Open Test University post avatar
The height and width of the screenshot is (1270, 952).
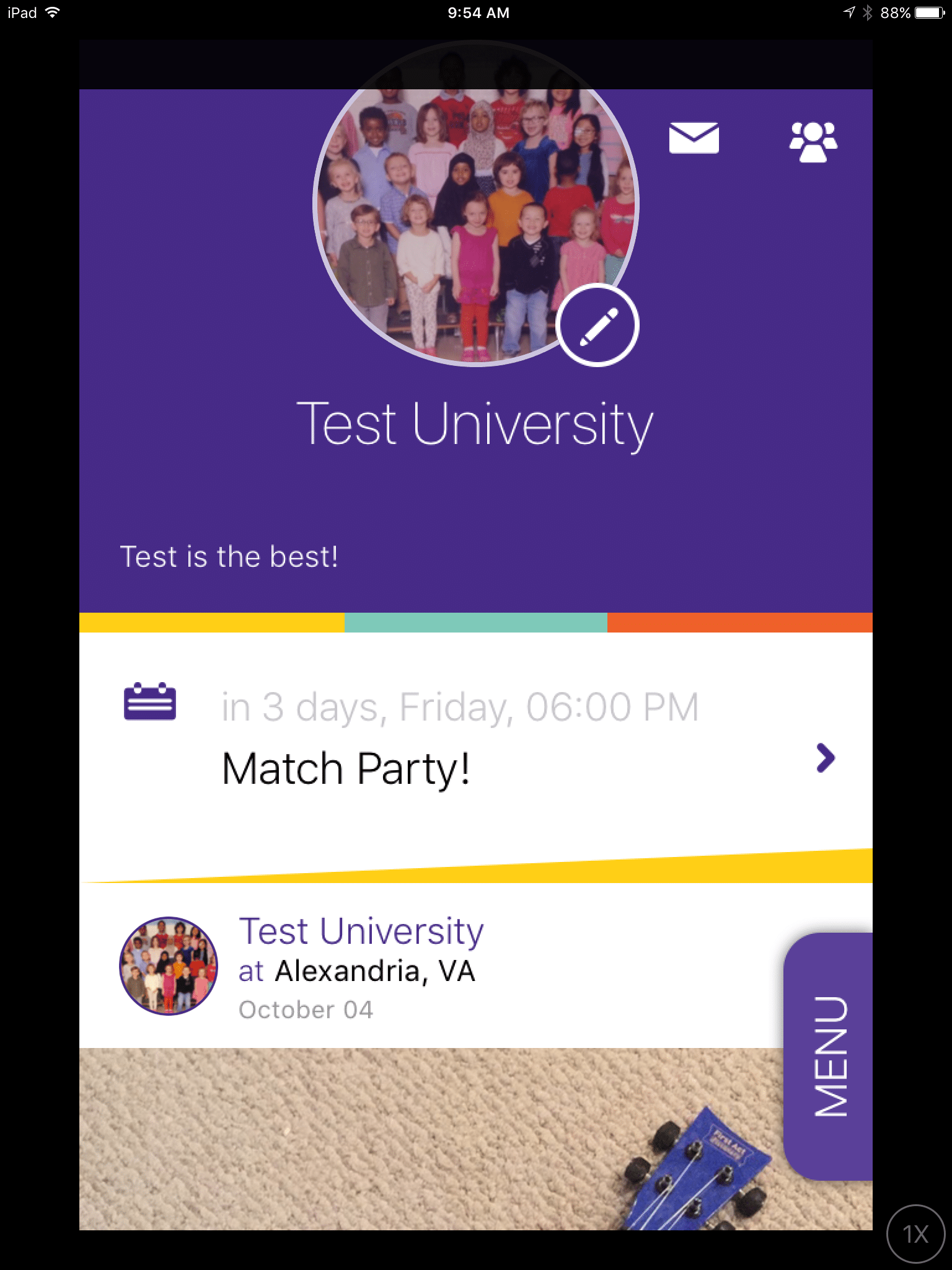click(x=168, y=966)
